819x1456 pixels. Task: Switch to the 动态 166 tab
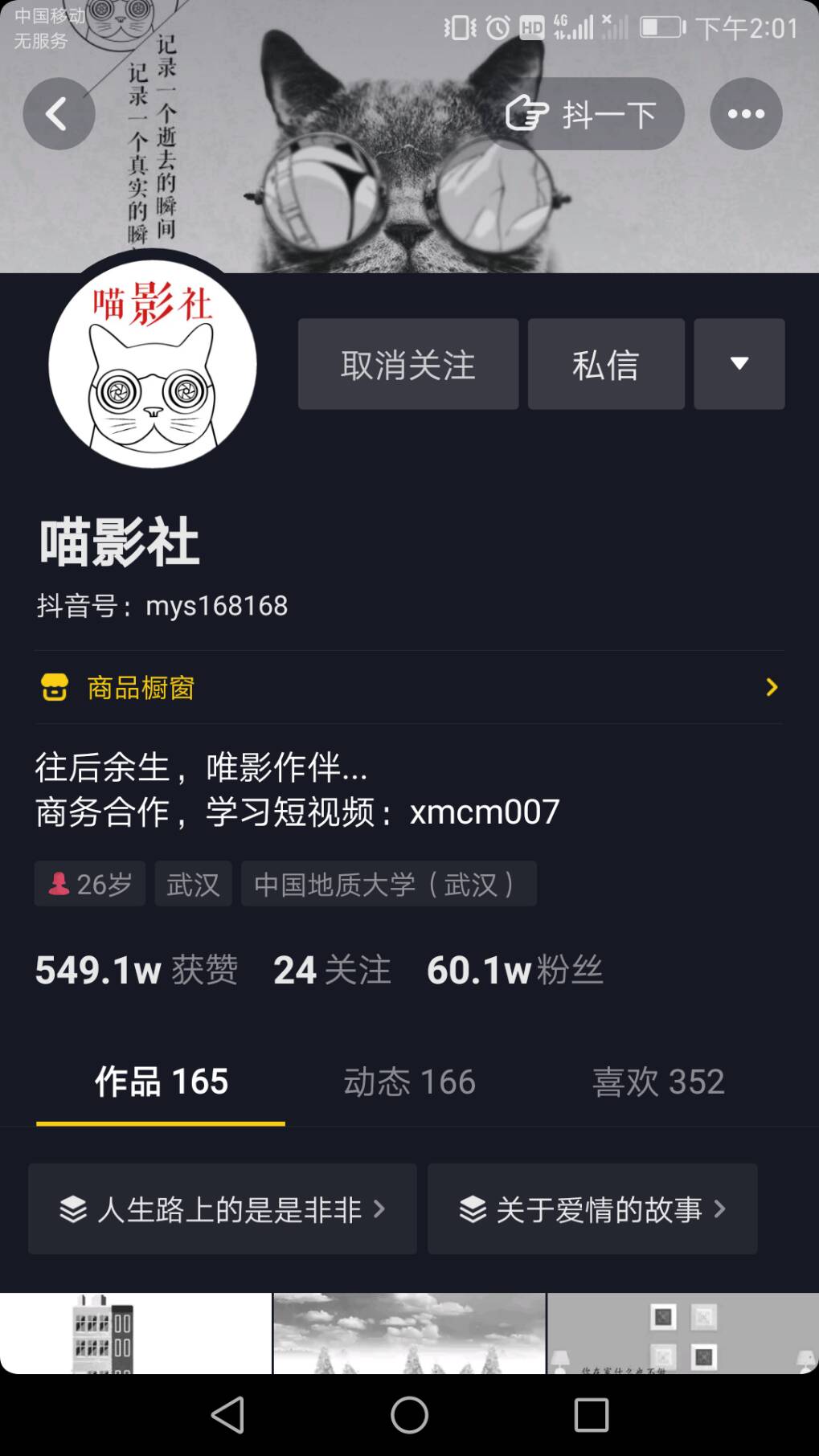click(x=409, y=1082)
